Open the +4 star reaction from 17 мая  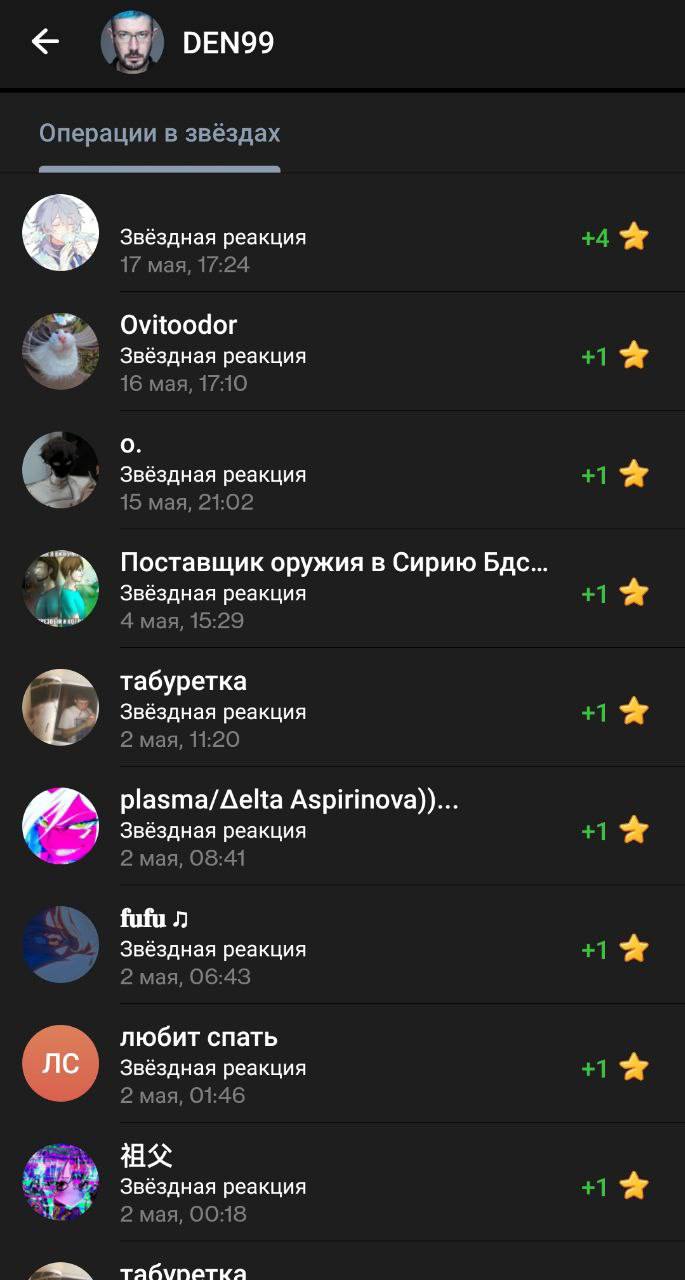342,236
